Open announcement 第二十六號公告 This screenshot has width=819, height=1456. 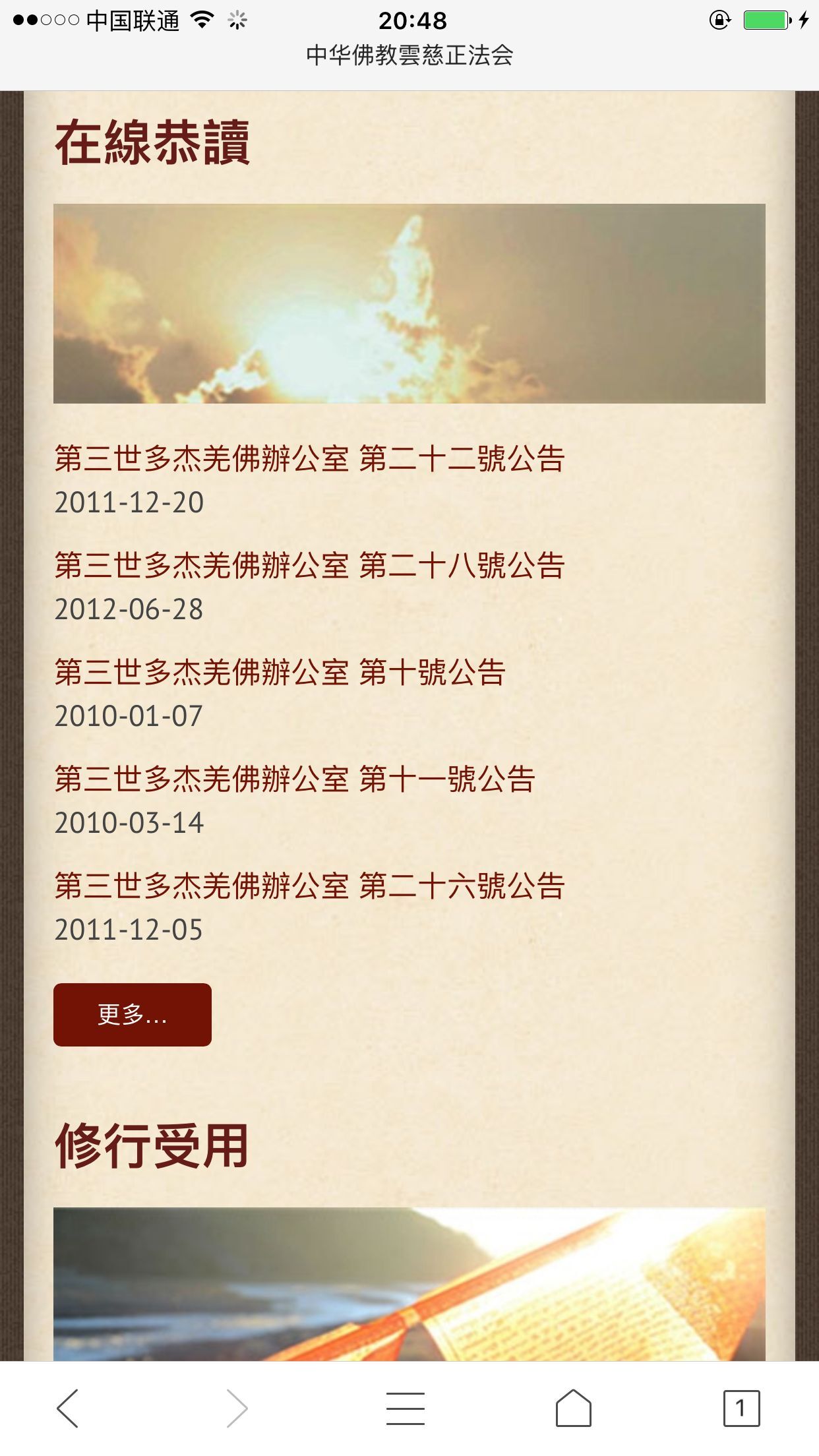tap(309, 886)
